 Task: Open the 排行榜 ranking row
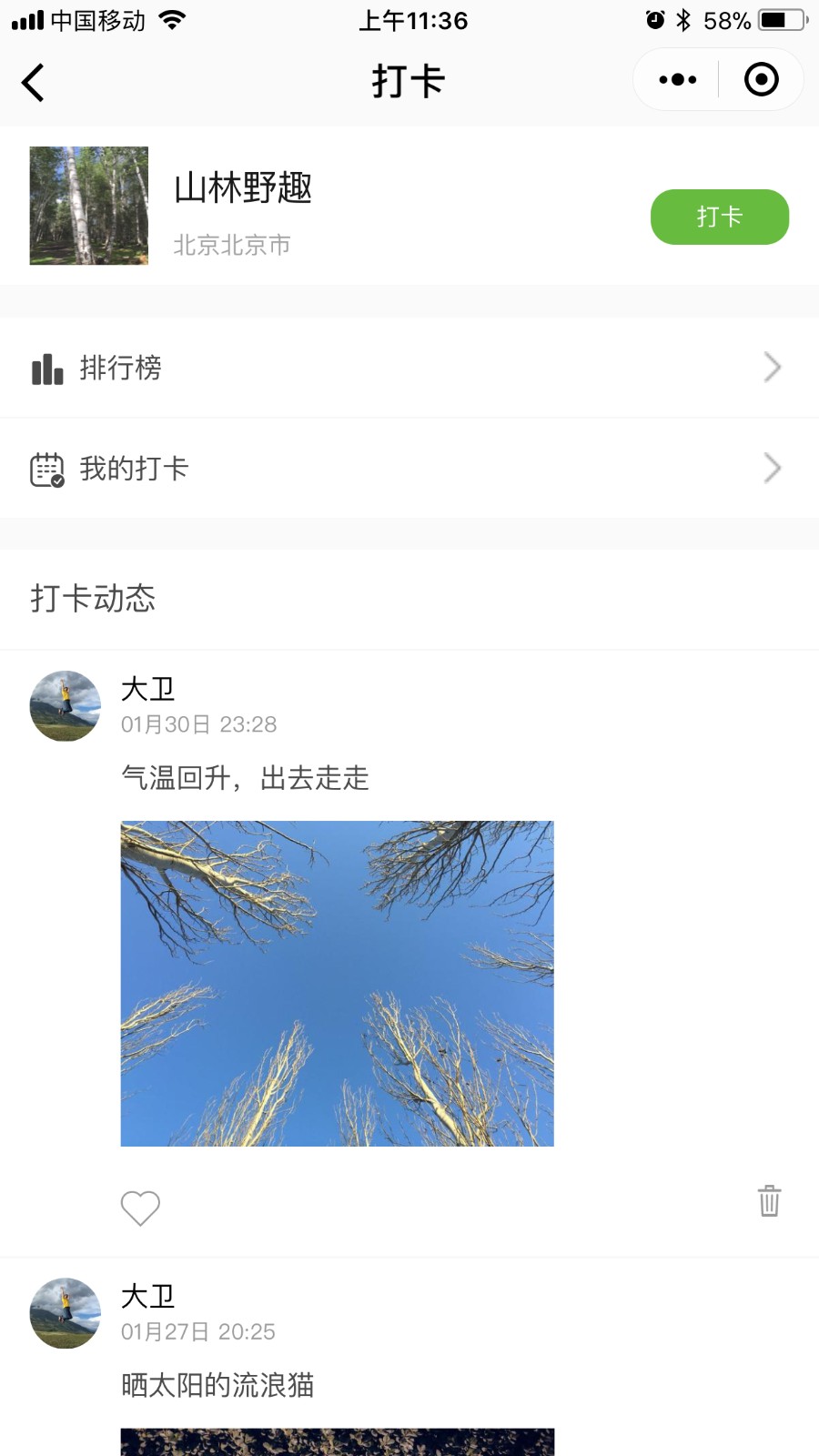(x=409, y=368)
